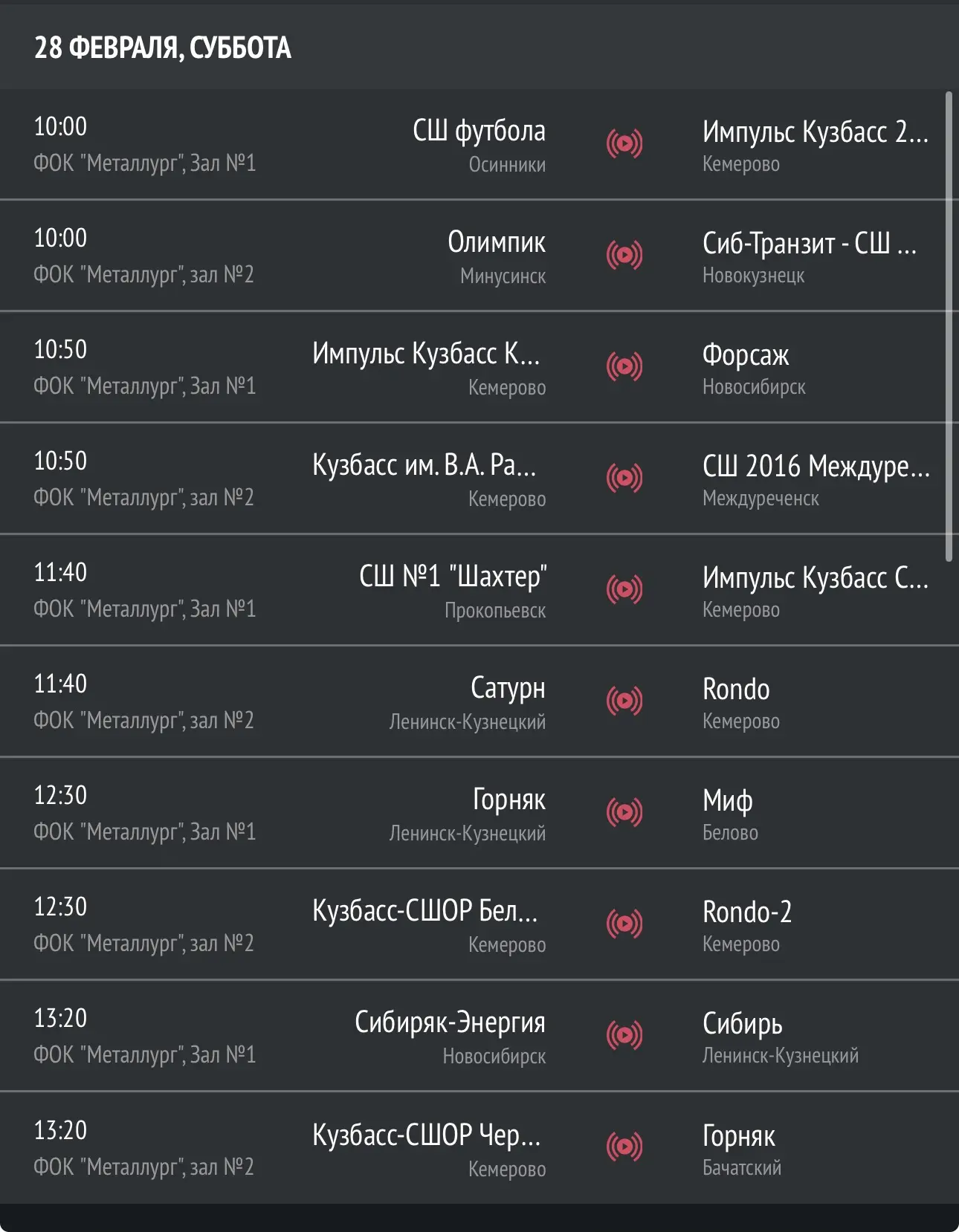Watch the Импульс Кузбасс vs Форсаж broadcast

click(624, 366)
